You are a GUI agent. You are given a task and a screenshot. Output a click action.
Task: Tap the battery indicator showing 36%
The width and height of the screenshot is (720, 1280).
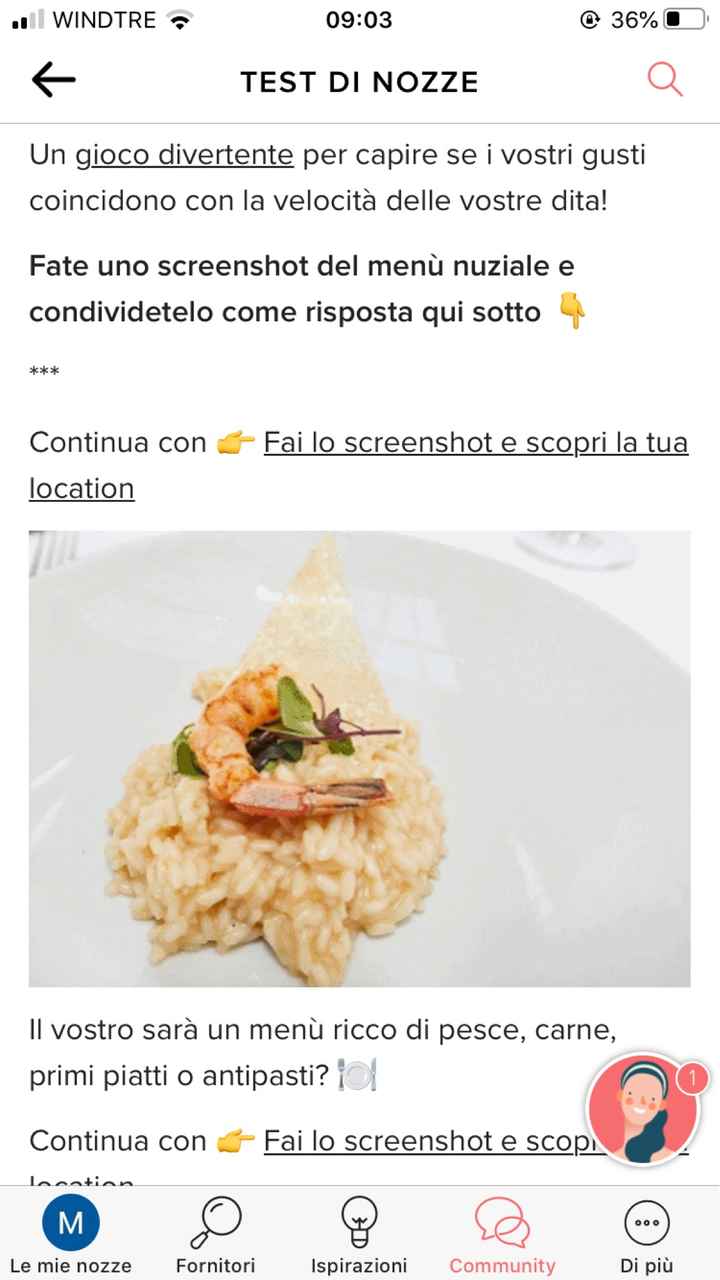coord(660,18)
